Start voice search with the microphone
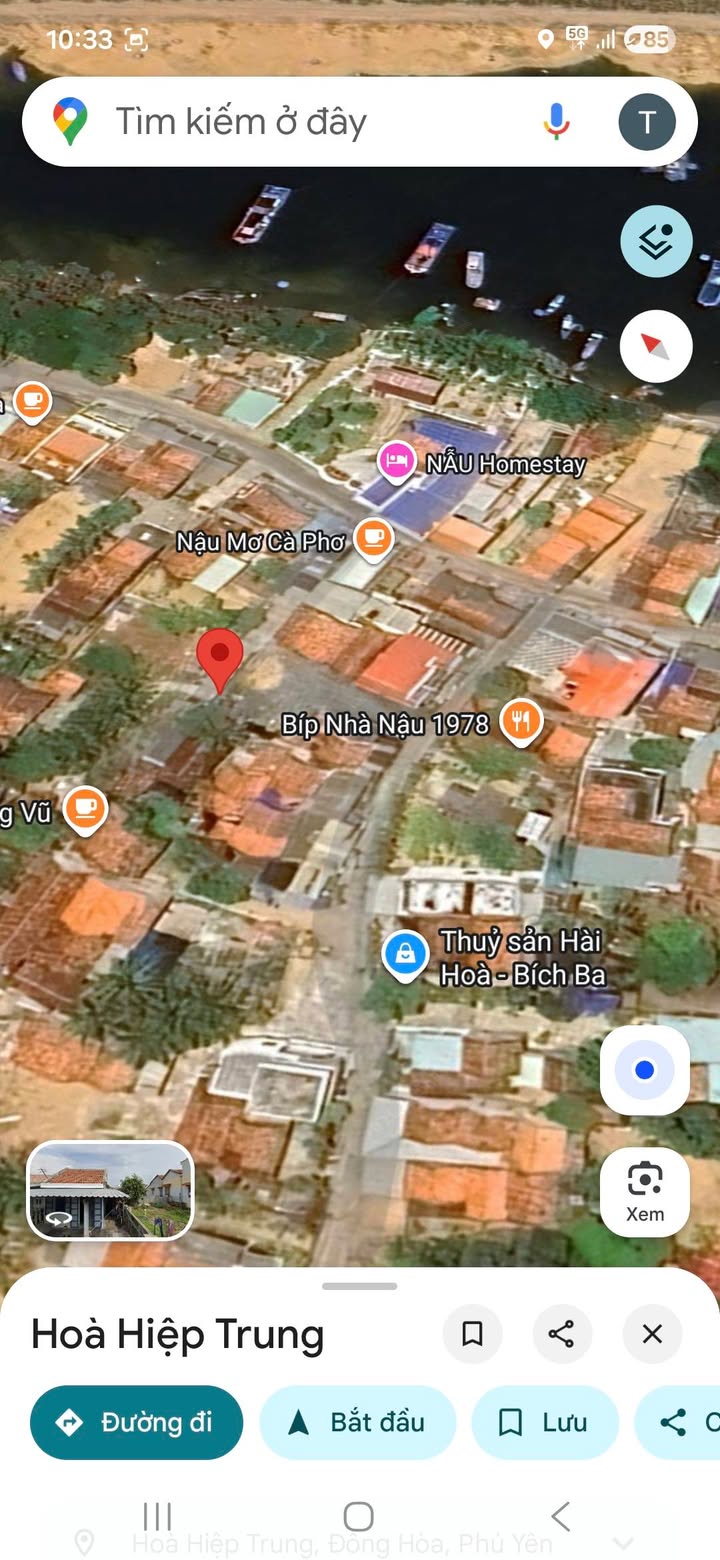720x1560 pixels. tap(557, 122)
